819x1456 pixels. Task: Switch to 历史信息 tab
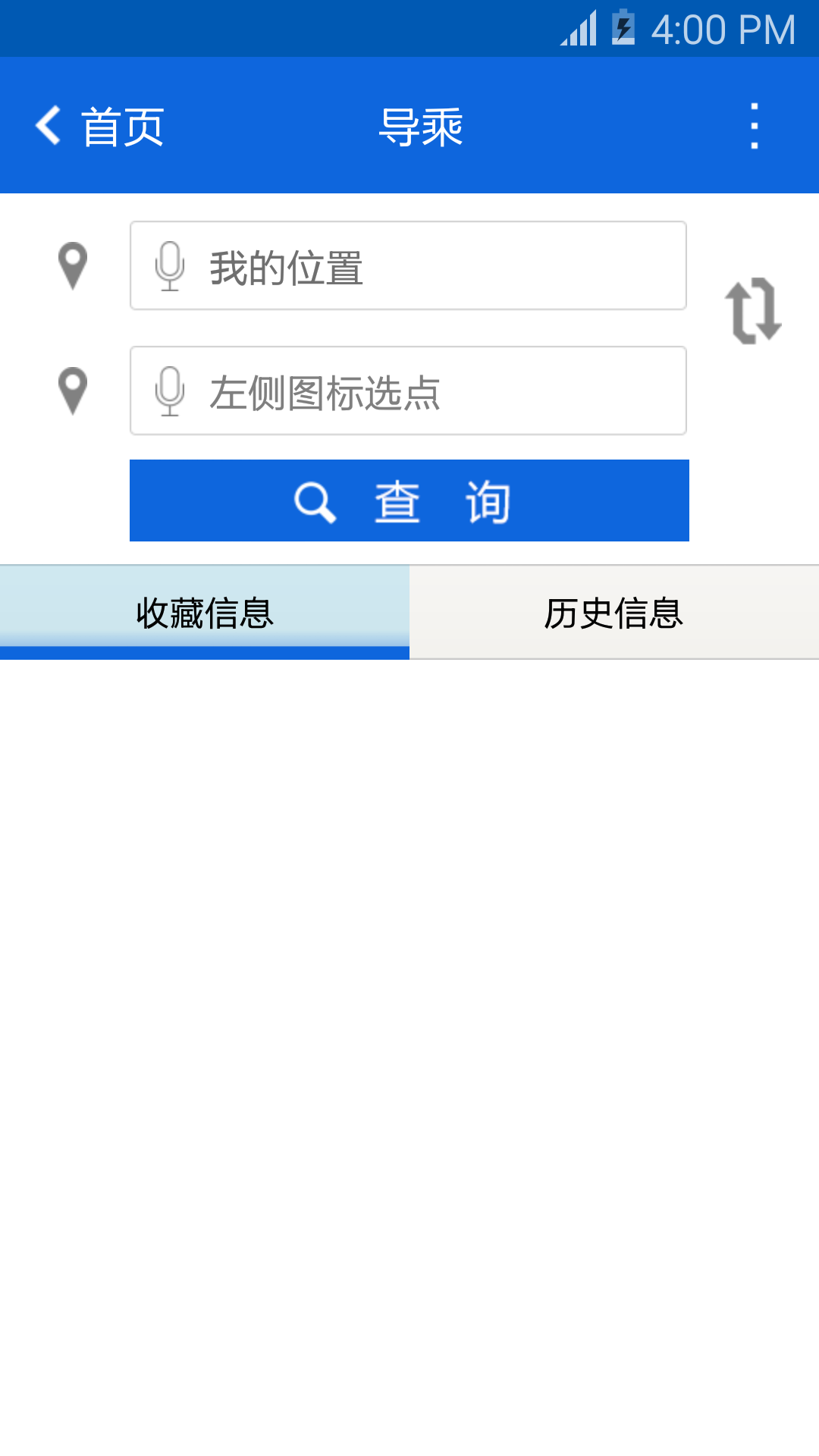[x=614, y=613]
